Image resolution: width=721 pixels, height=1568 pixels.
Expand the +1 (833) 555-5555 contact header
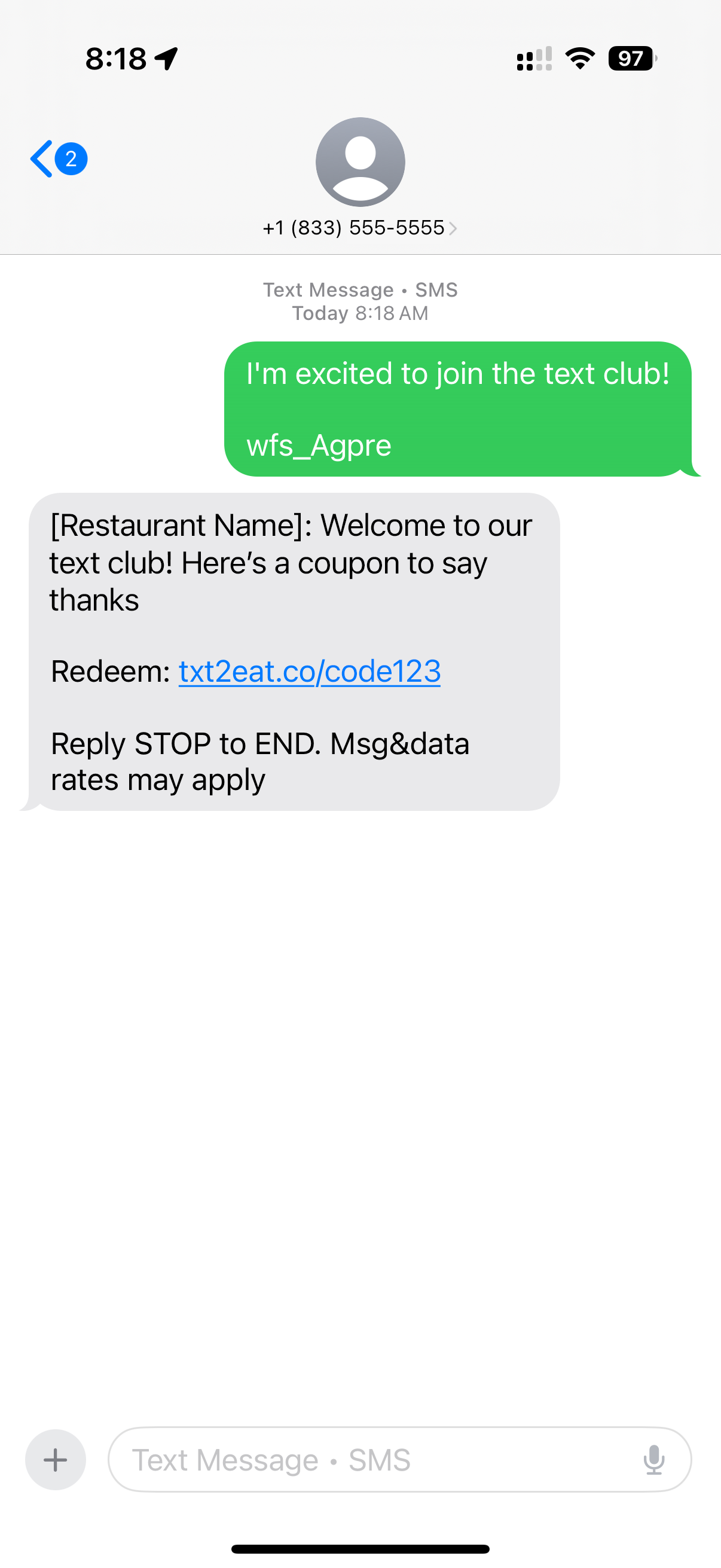353,228
